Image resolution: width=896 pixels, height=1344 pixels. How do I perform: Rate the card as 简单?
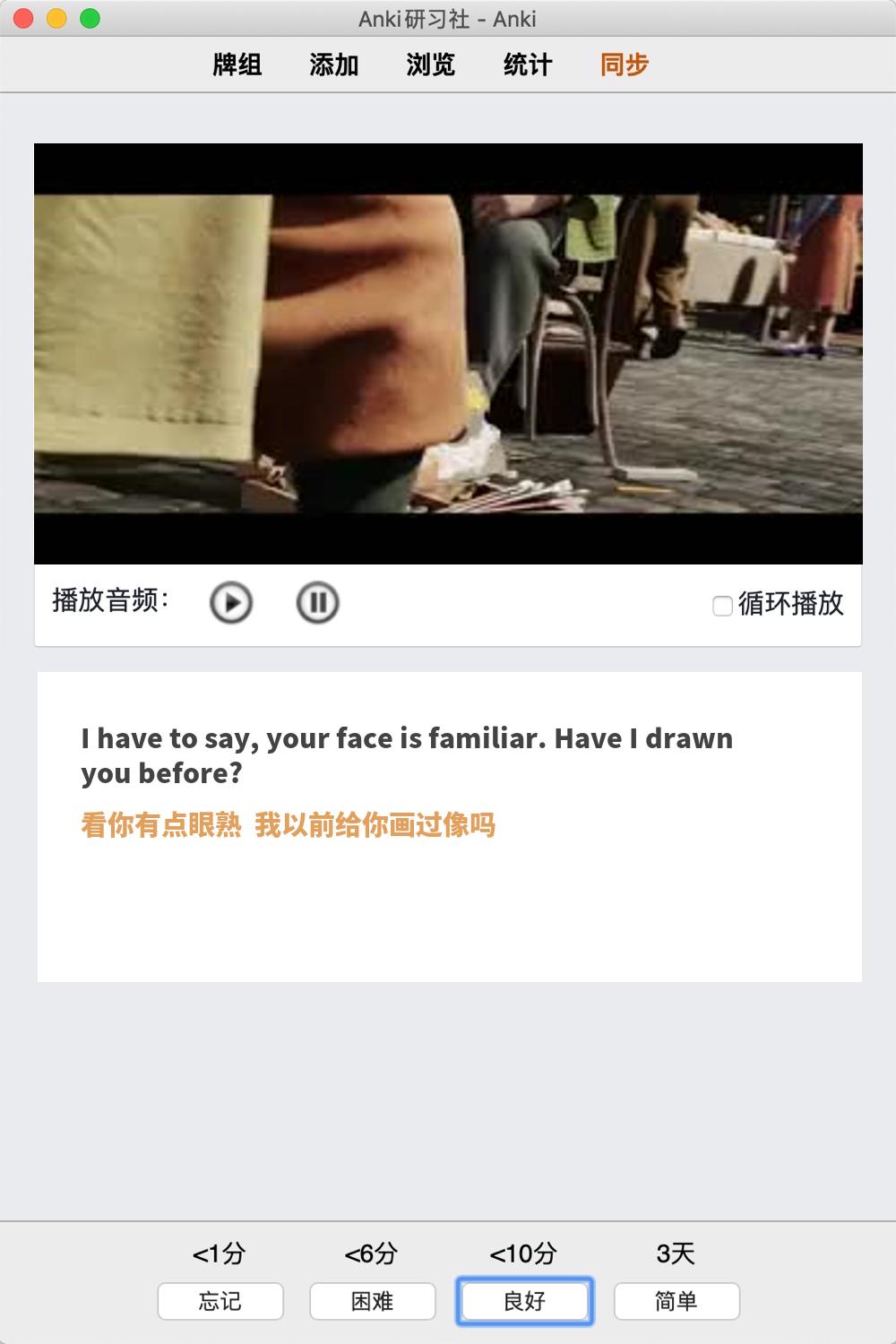point(676,1301)
